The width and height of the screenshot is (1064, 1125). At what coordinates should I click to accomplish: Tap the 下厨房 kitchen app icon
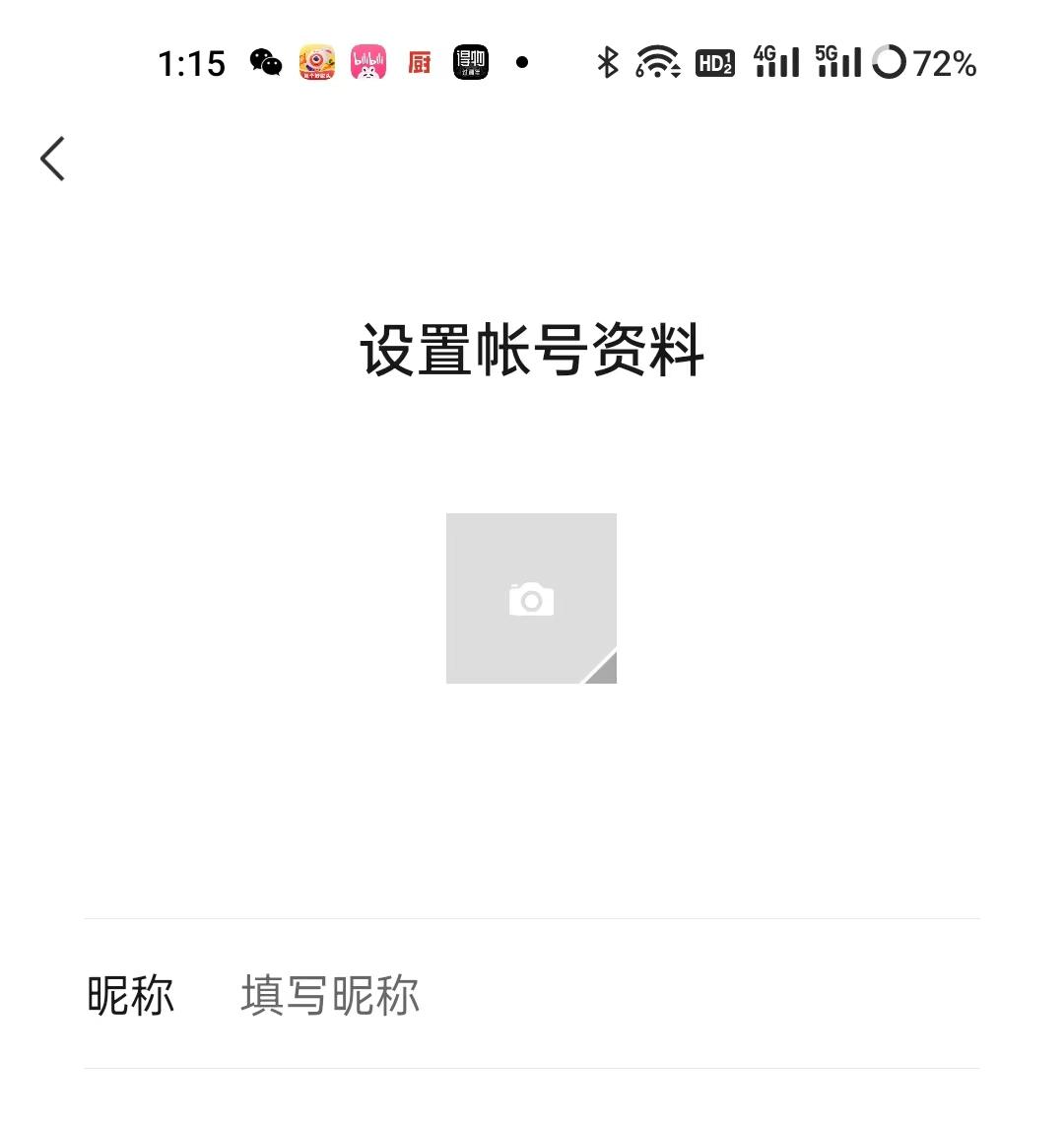click(418, 62)
